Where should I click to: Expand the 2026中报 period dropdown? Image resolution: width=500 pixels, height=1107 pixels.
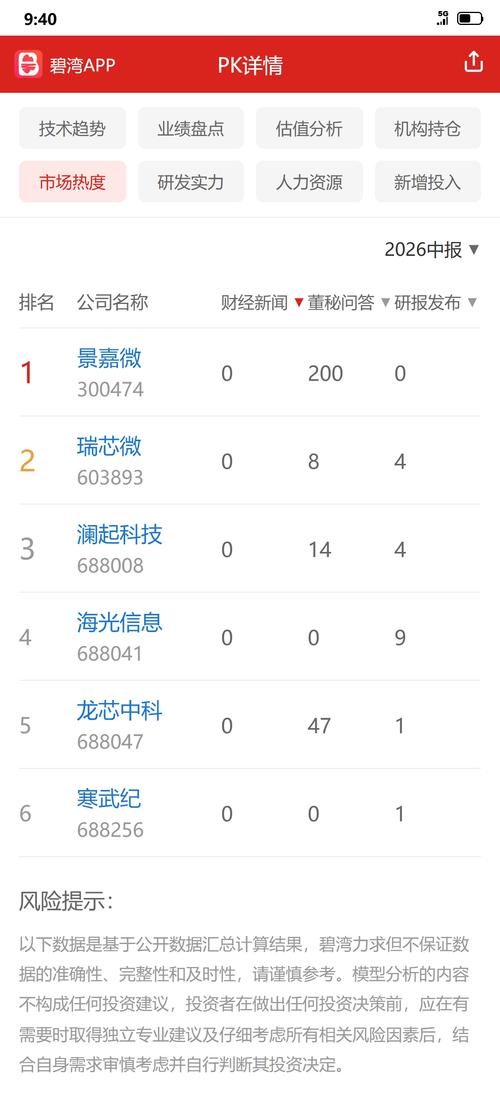coord(432,249)
